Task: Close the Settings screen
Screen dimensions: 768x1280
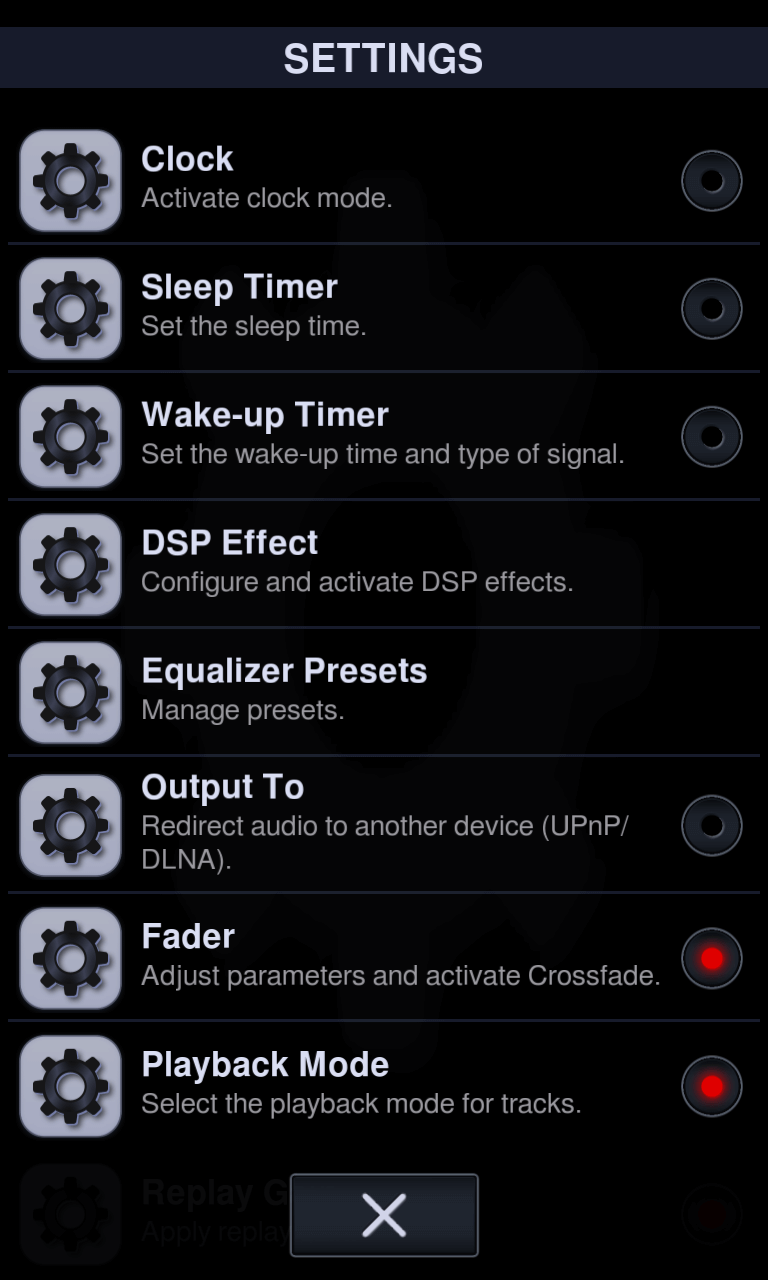Action: [384, 1215]
